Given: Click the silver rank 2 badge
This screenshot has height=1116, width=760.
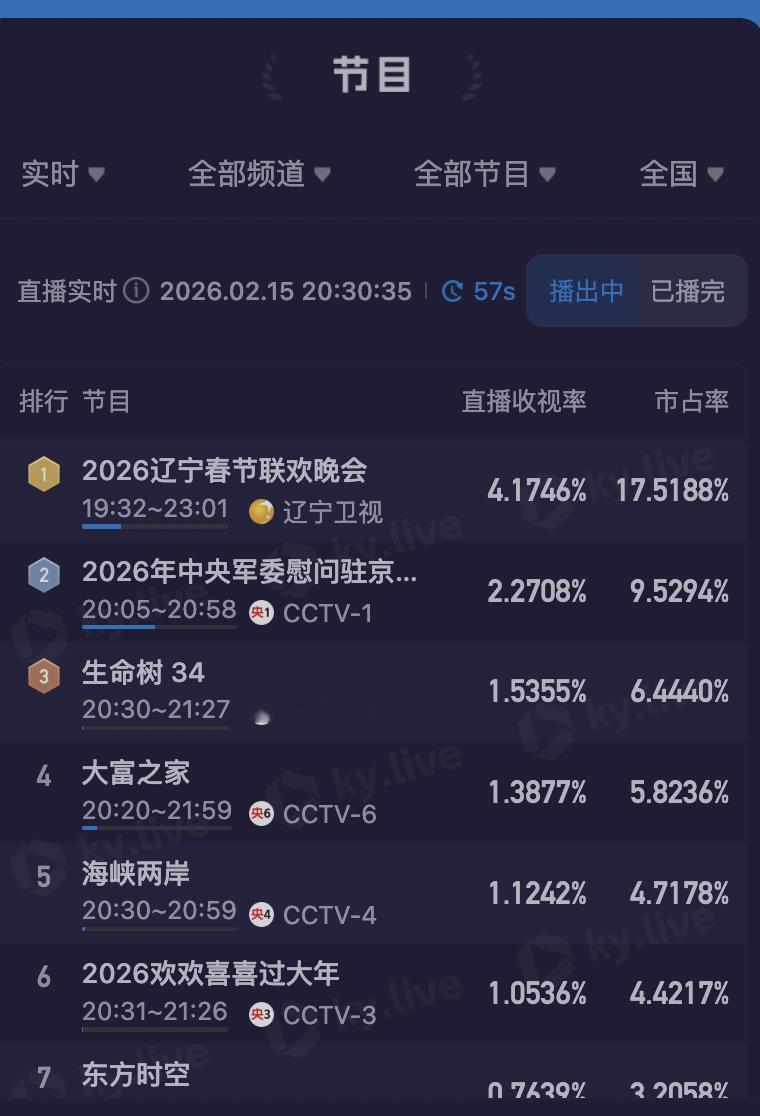Looking at the screenshot, I should coord(43,573).
